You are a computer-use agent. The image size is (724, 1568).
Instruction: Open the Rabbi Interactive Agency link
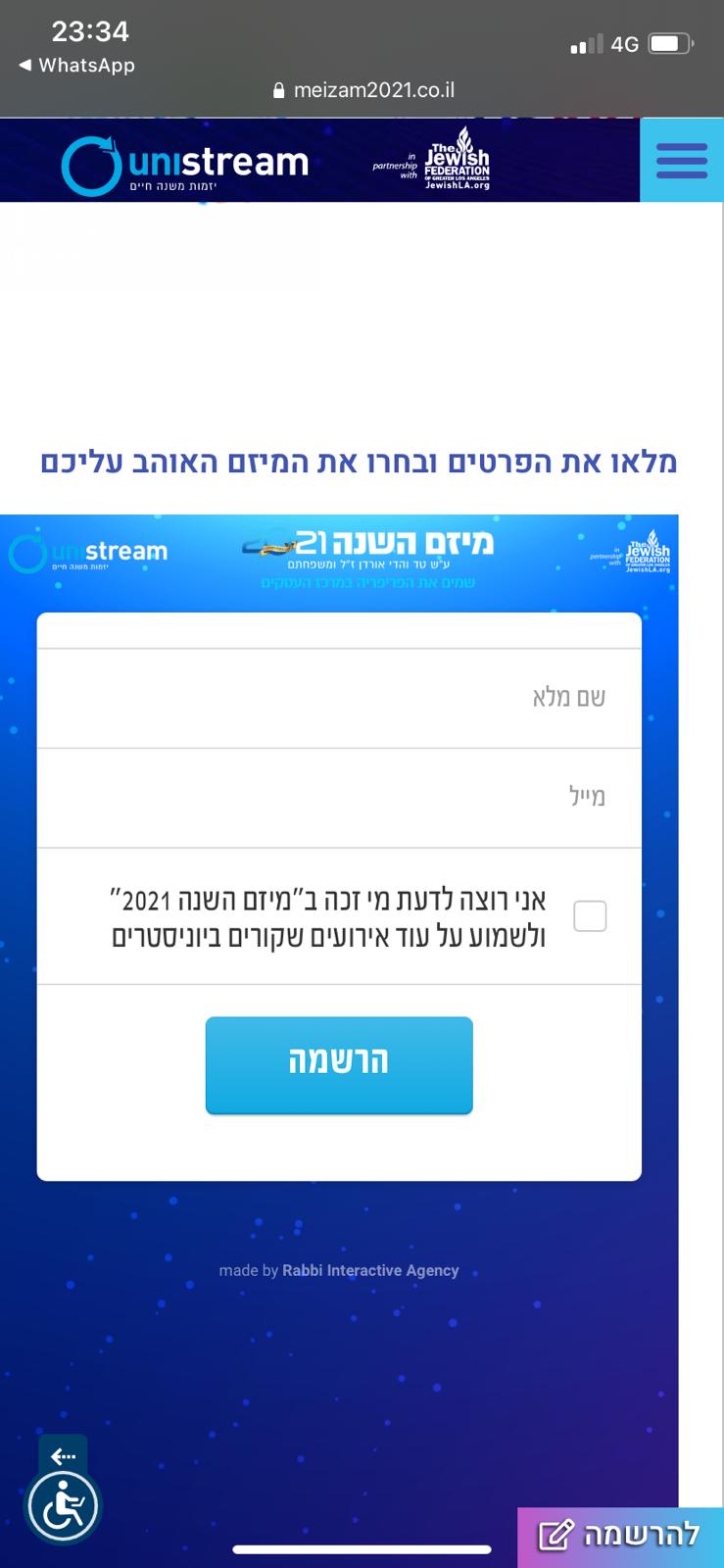tap(370, 1270)
